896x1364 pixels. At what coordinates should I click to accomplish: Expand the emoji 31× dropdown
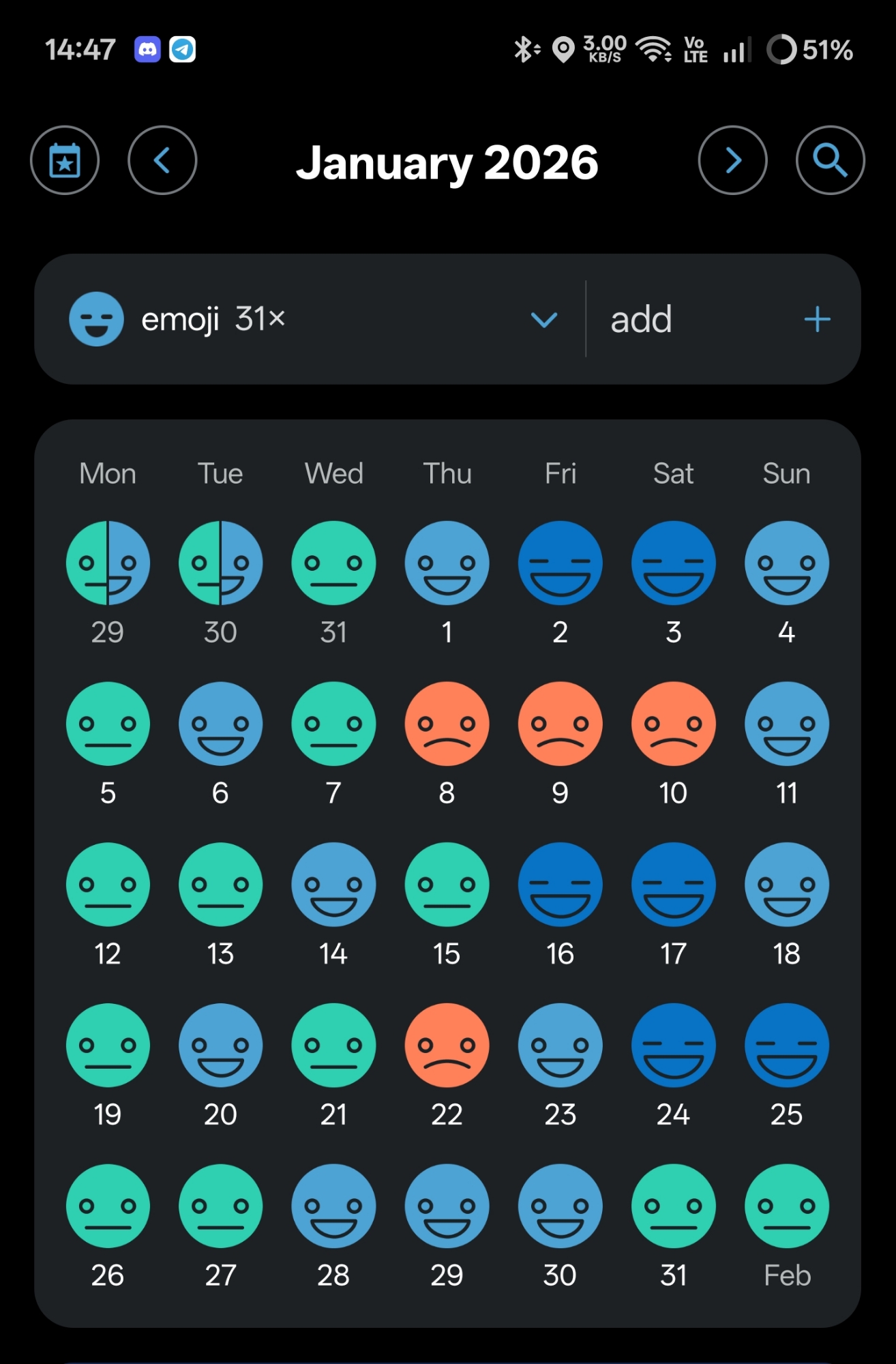click(543, 319)
